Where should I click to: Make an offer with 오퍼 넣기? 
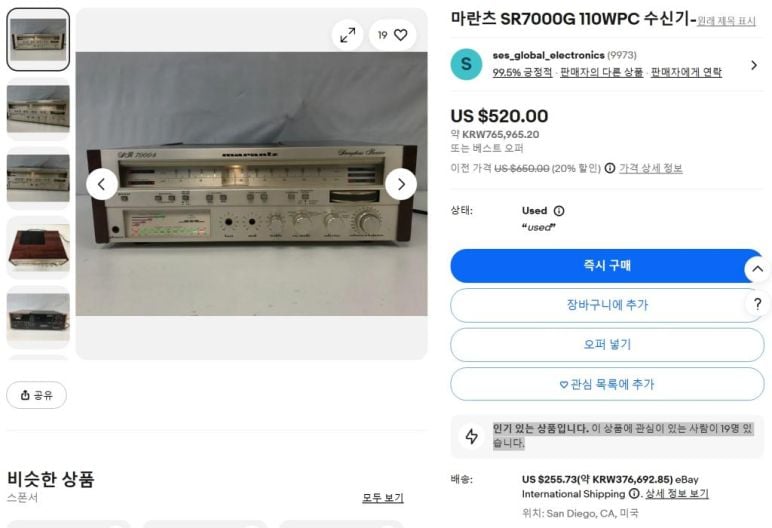[x=607, y=344]
